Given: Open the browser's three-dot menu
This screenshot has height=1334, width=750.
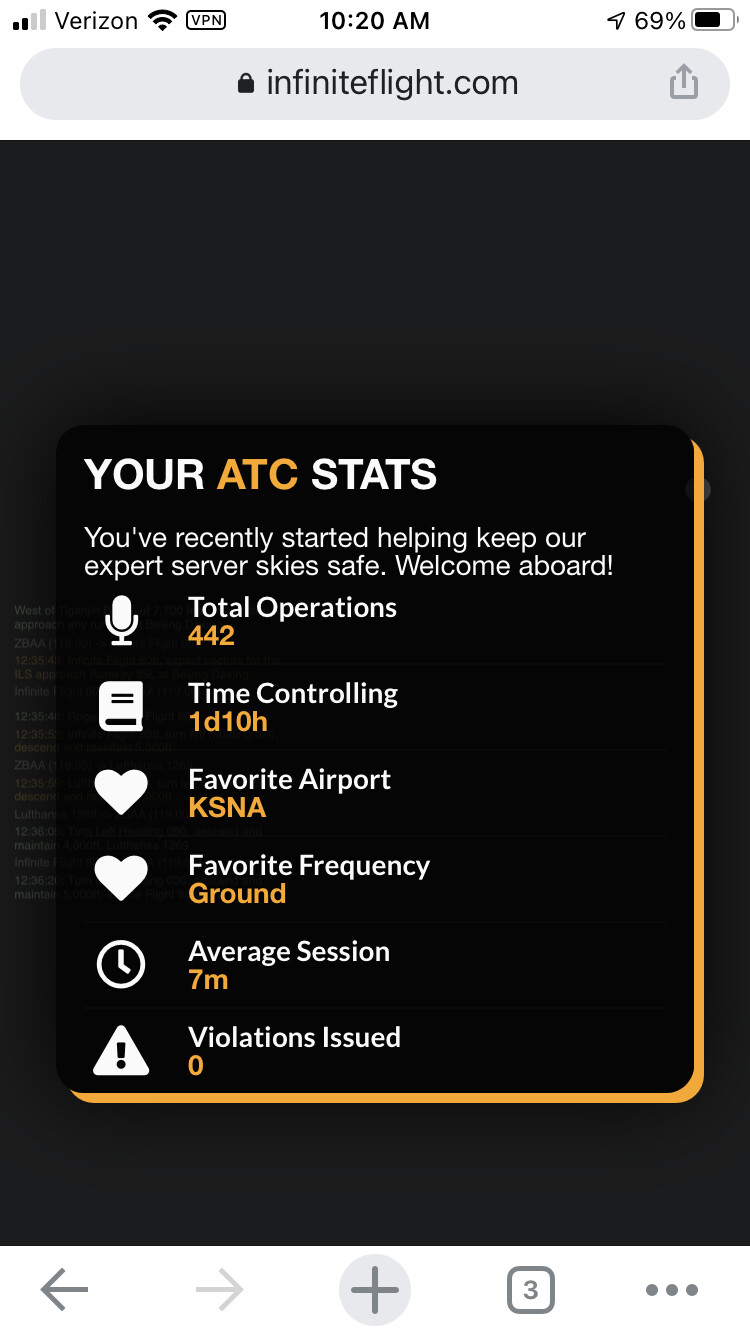Looking at the screenshot, I should click(672, 1290).
